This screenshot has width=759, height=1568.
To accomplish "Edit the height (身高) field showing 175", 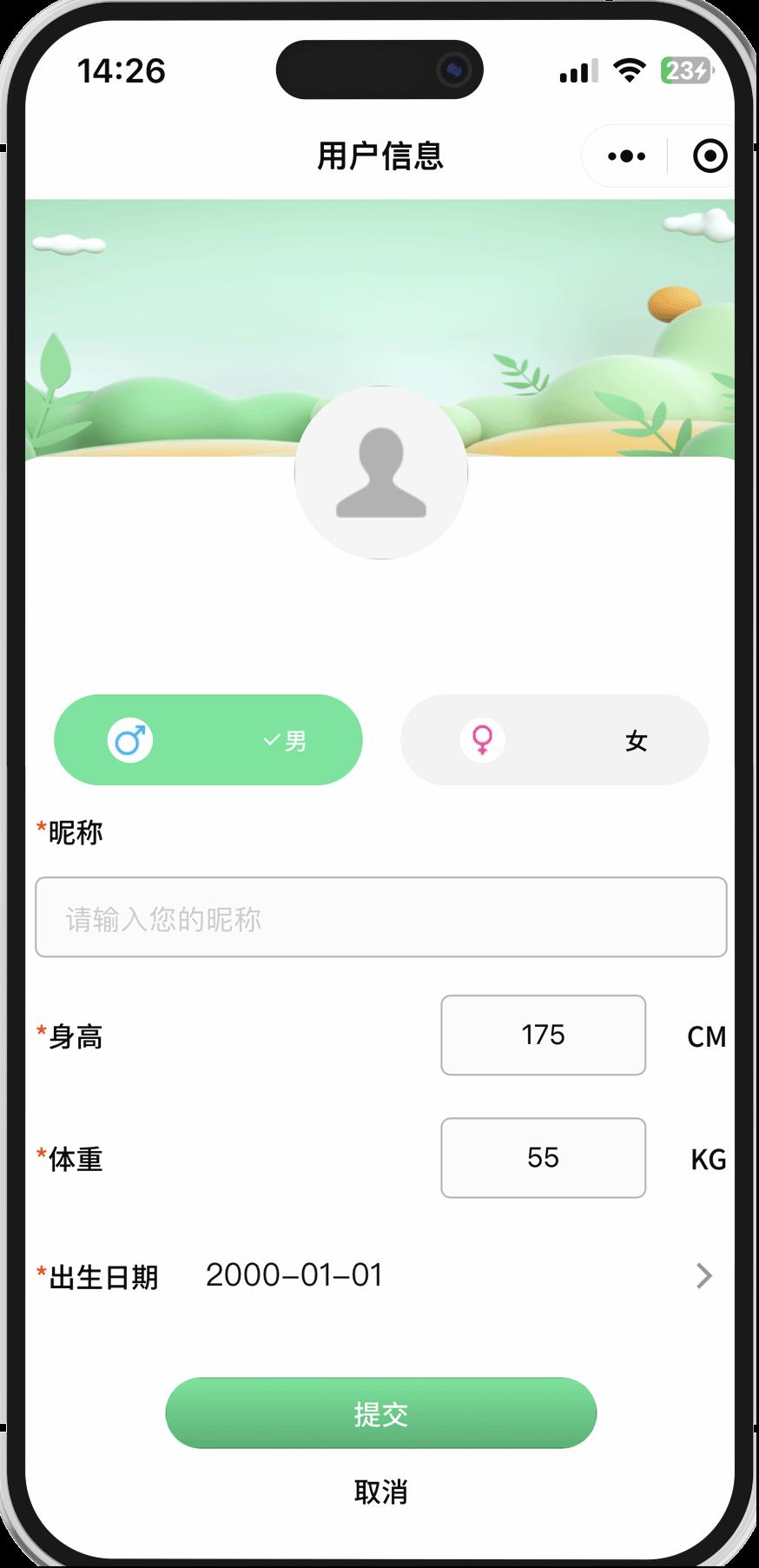I will click(543, 1035).
